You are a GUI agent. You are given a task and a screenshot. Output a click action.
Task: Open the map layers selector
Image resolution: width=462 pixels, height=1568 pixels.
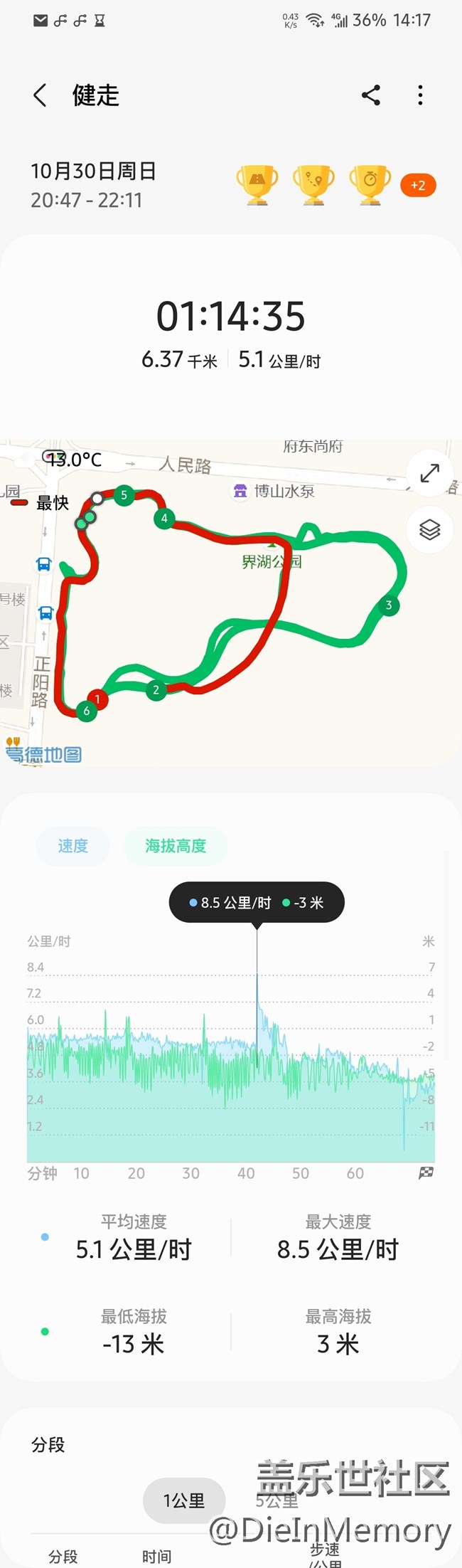click(429, 529)
